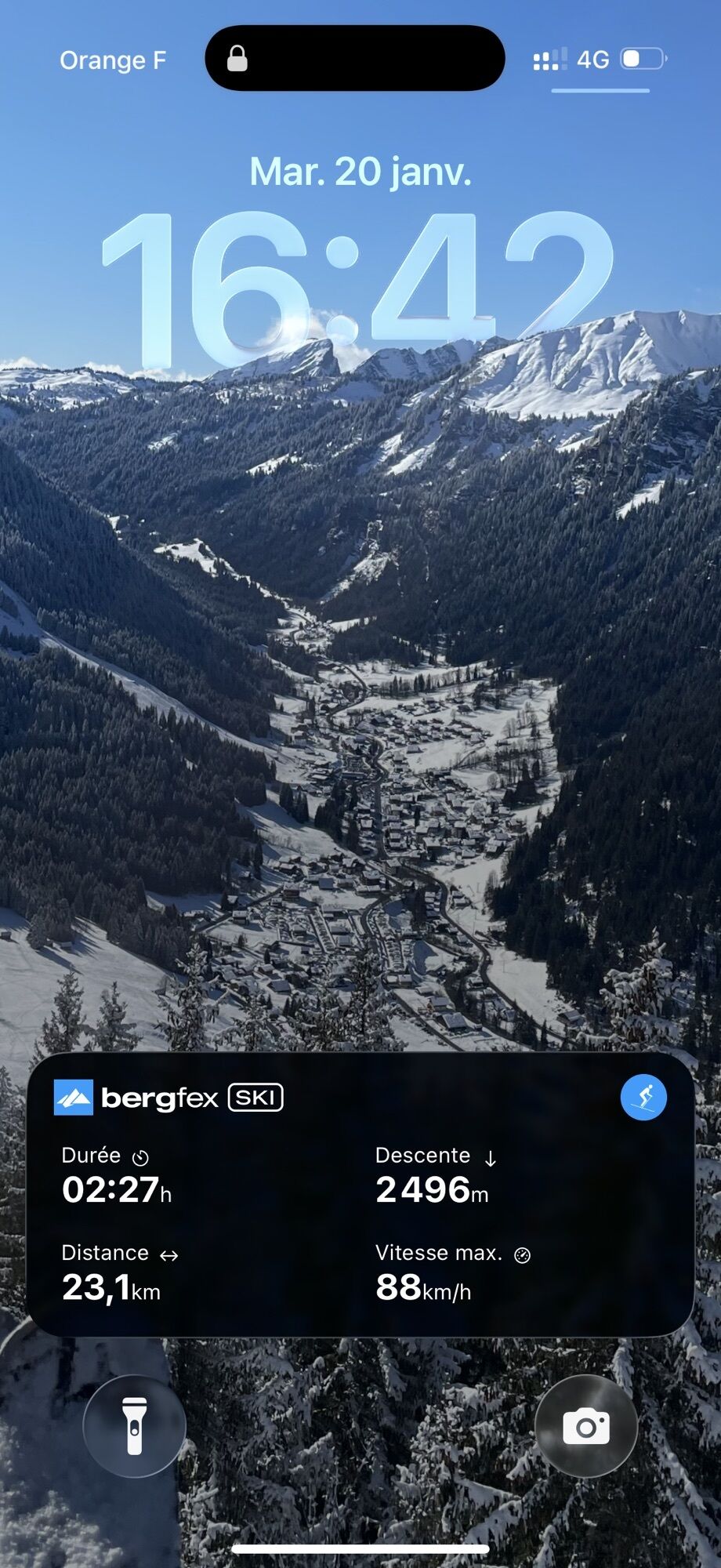Open the bergfex SKI live activity
The width and height of the screenshot is (721, 1568).
[x=360, y=1197]
